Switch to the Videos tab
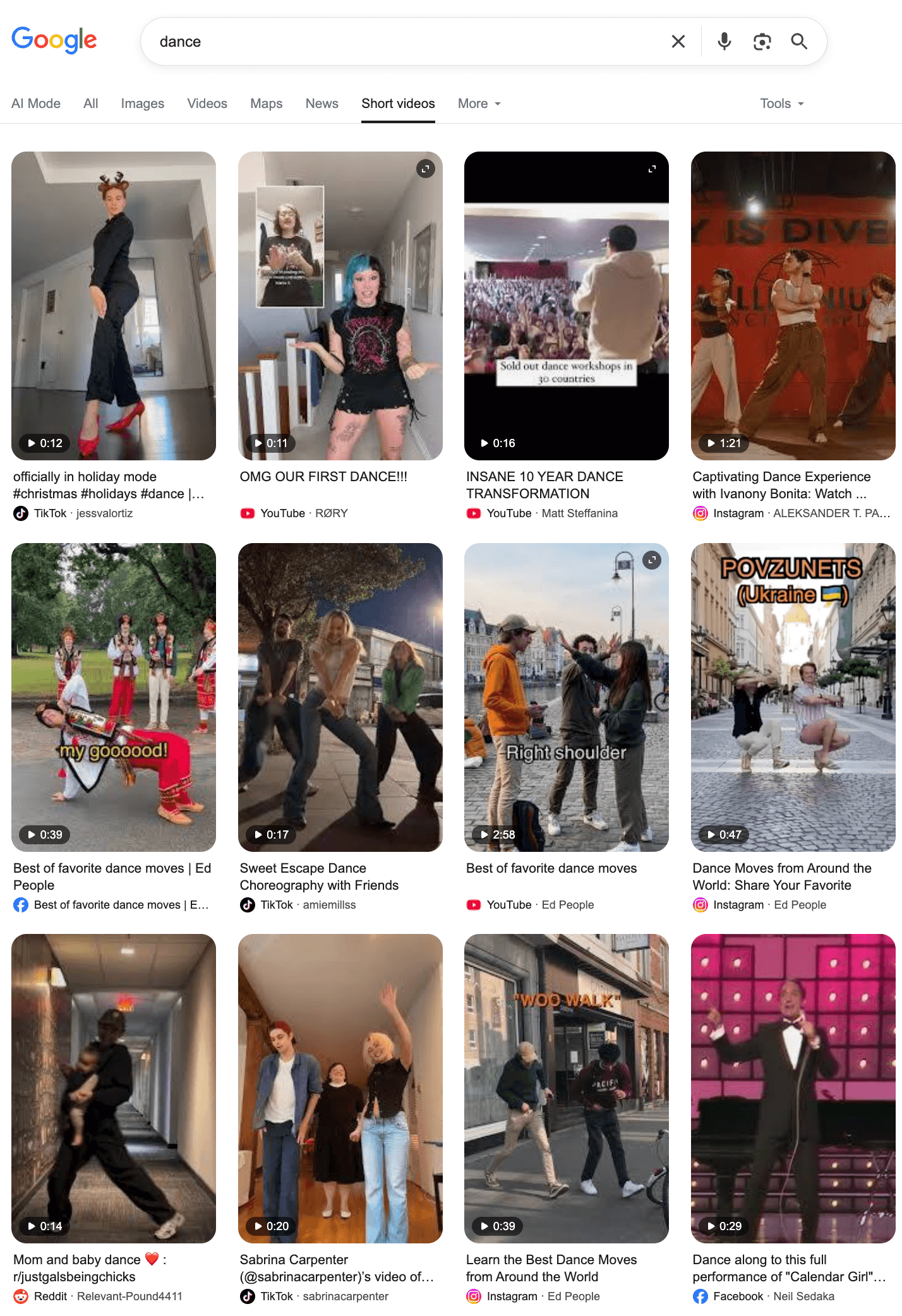 [x=207, y=104]
